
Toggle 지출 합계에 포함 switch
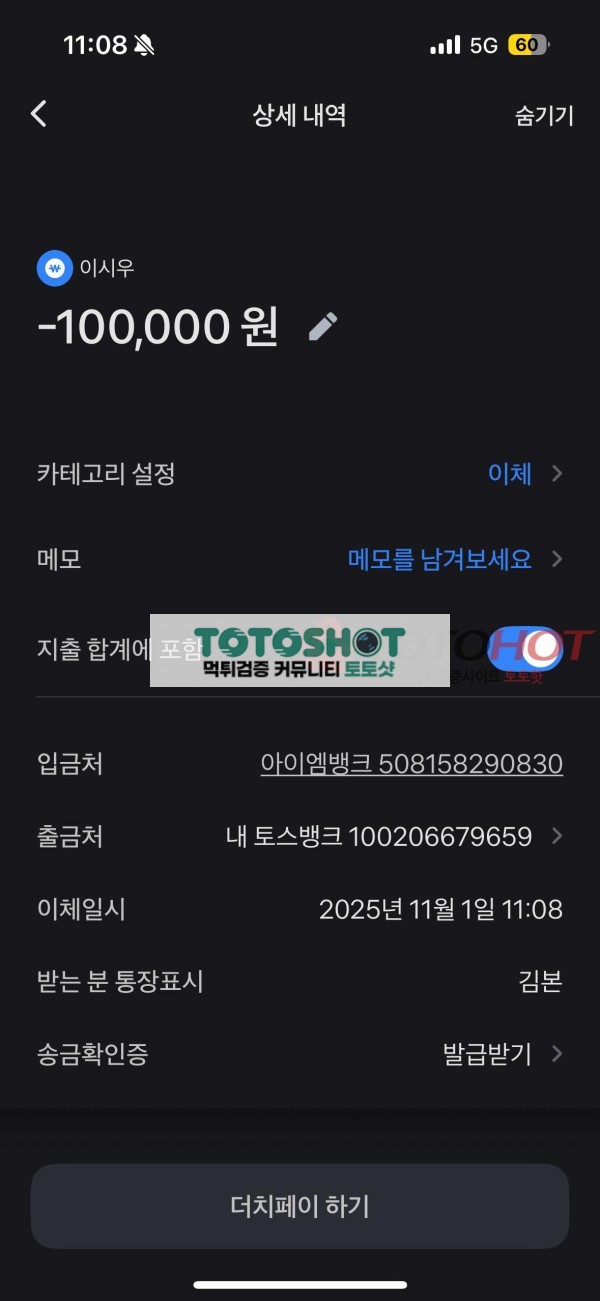(526, 648)
